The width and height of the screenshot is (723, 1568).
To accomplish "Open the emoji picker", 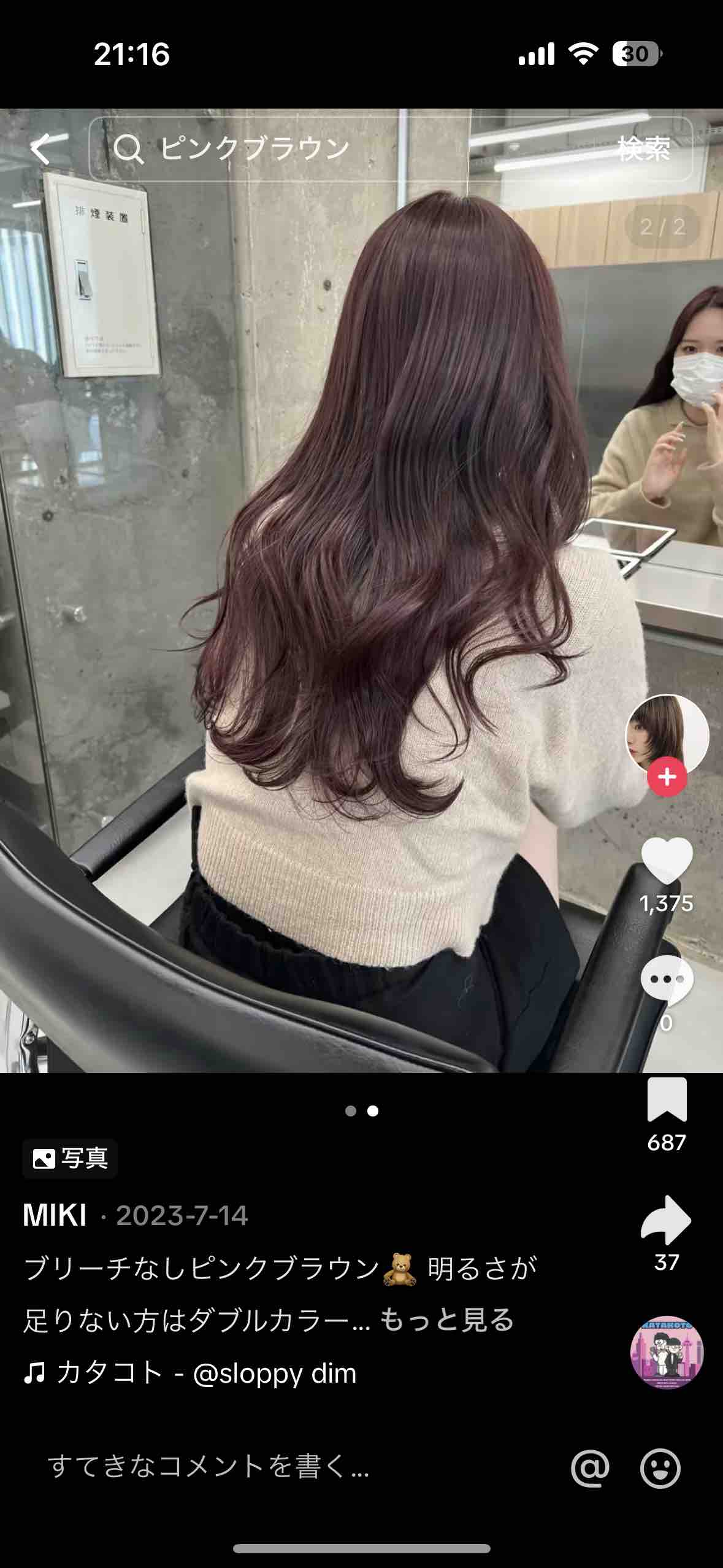I will point(660,1468).
